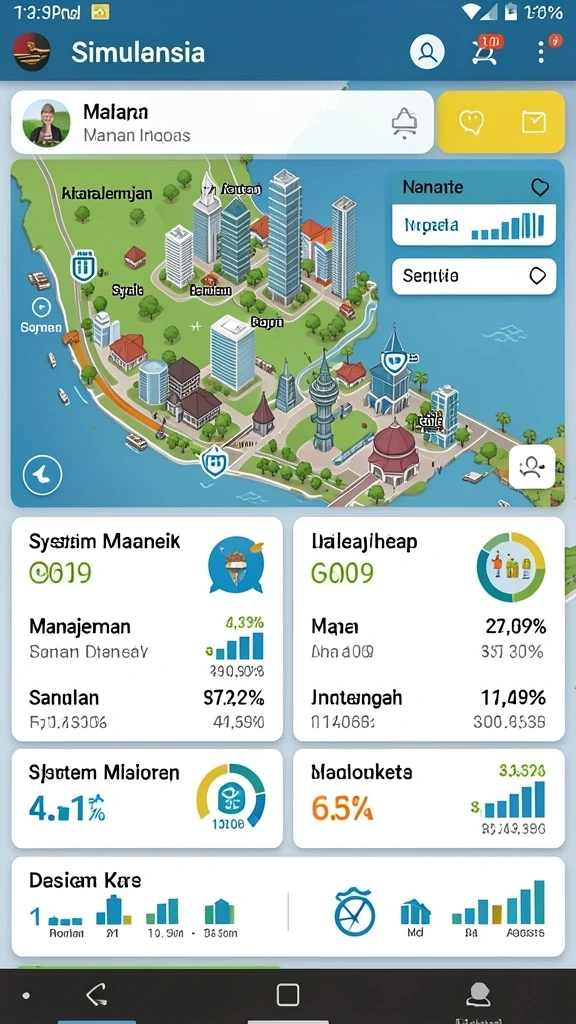Tap the round compass button on map
The width and height of the screenshot is (576, 1024).
pyautogui.click(x=42, y=474)
